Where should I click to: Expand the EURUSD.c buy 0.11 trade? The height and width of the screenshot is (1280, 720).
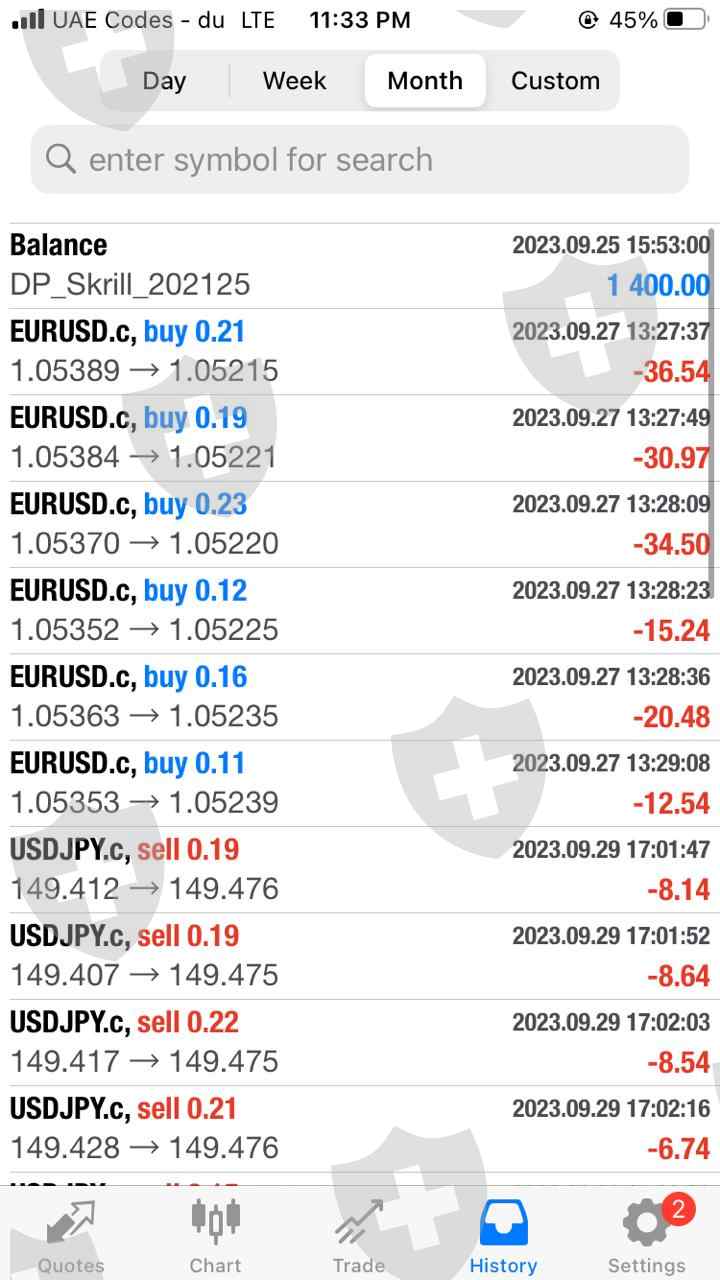(x=360, y=783)
